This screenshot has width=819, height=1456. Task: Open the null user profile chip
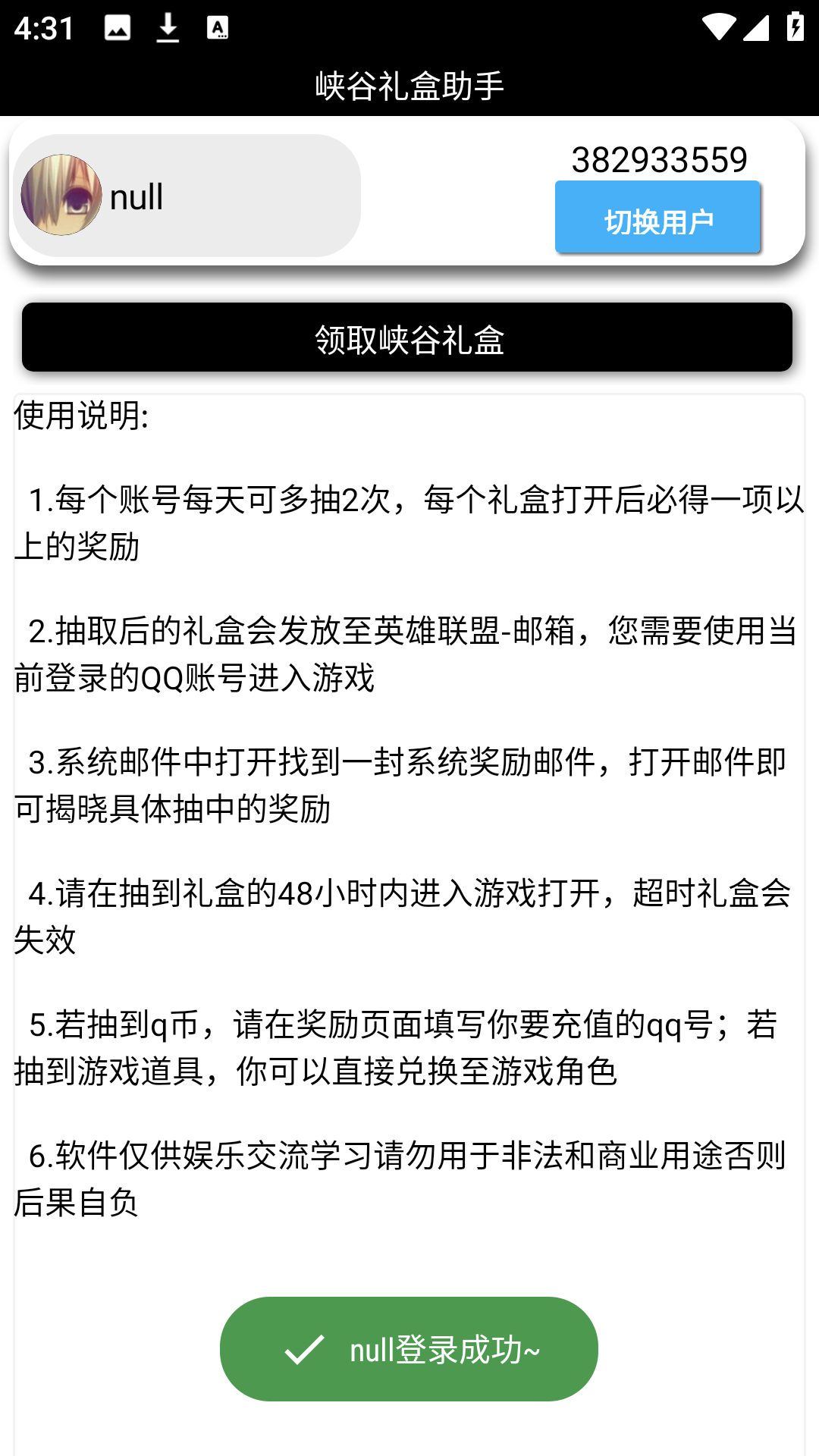(187, 196)
